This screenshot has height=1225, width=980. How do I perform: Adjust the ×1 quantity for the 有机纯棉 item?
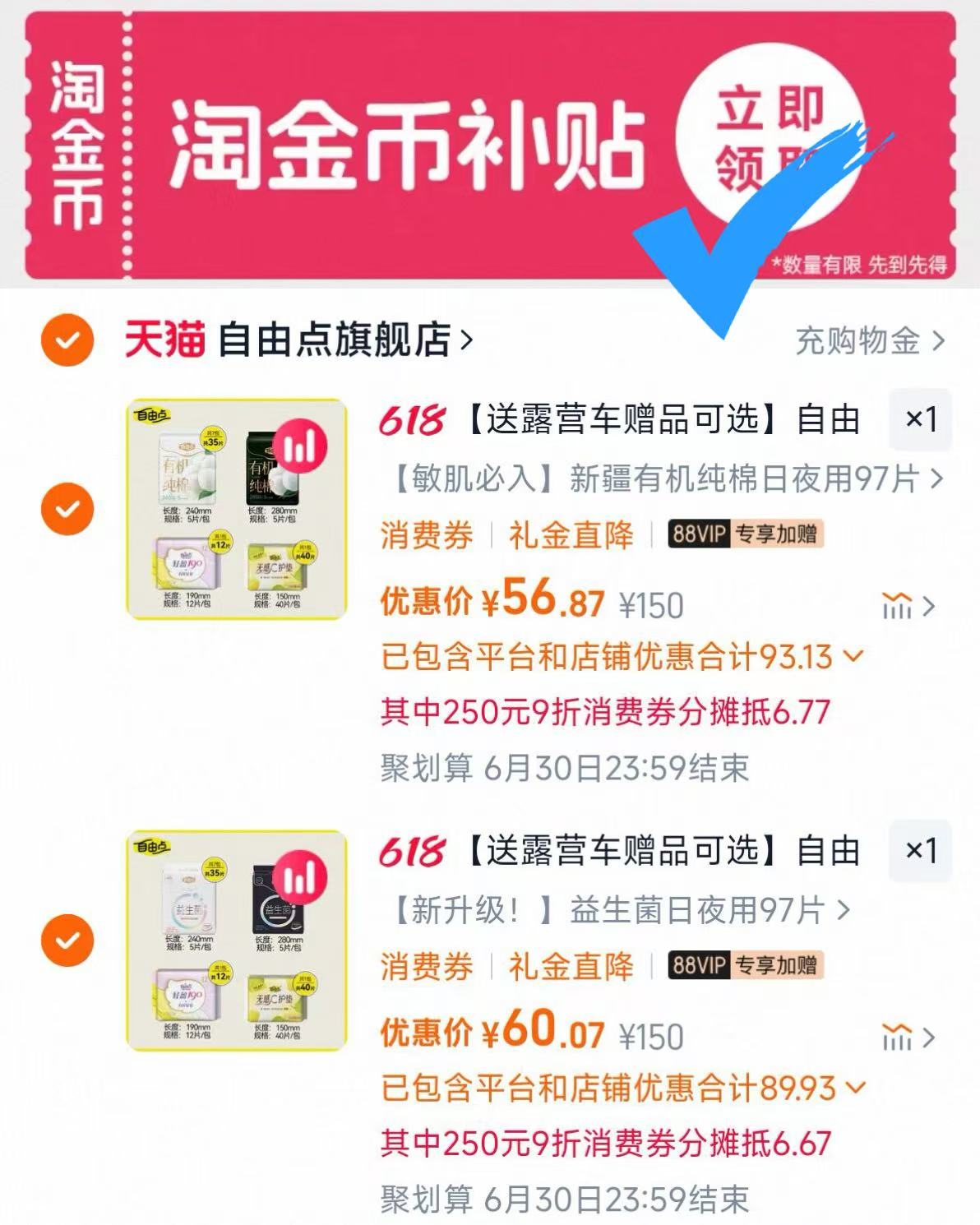point(920,419)
